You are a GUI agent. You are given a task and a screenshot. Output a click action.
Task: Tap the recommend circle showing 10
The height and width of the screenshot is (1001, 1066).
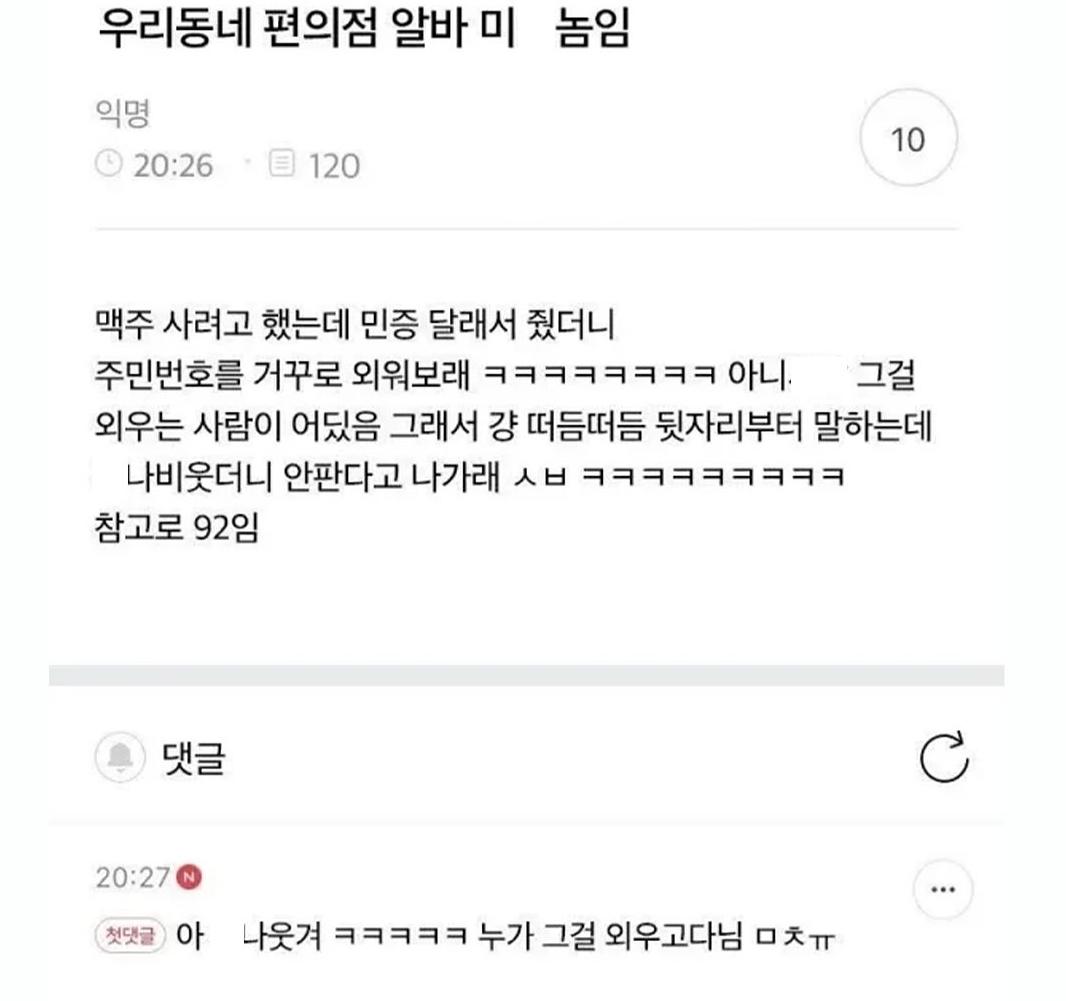pyautogui.click(x=908, y=140)
